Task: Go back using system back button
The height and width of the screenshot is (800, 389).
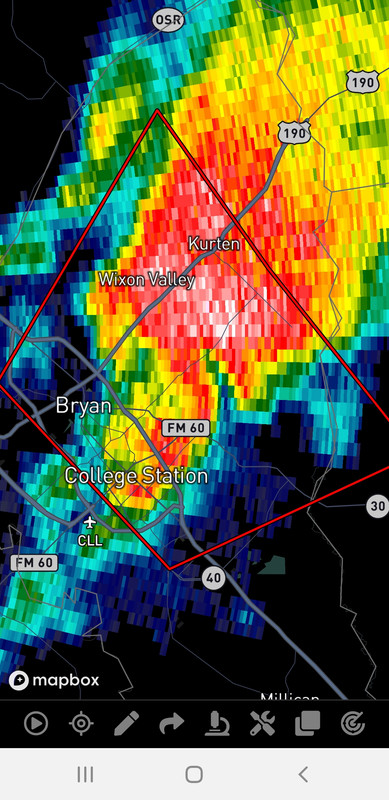Action: tap(303, 774)
